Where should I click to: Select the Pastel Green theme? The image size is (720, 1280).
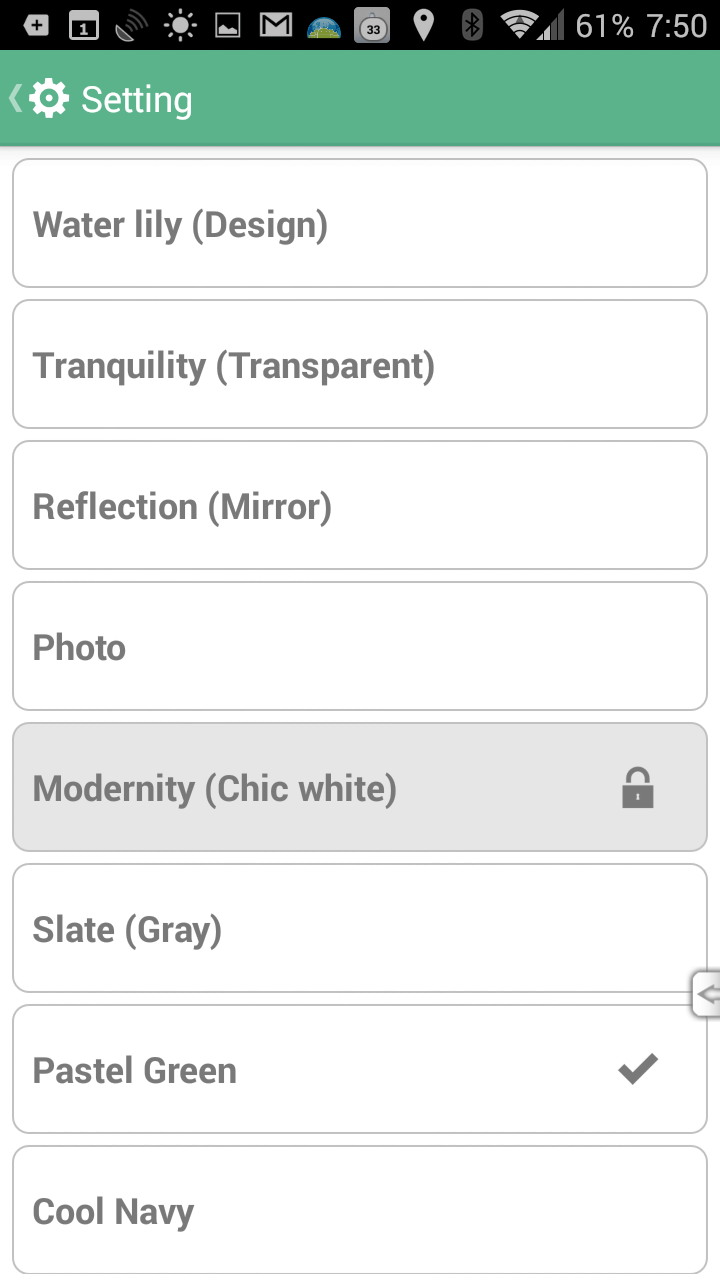360,1070
